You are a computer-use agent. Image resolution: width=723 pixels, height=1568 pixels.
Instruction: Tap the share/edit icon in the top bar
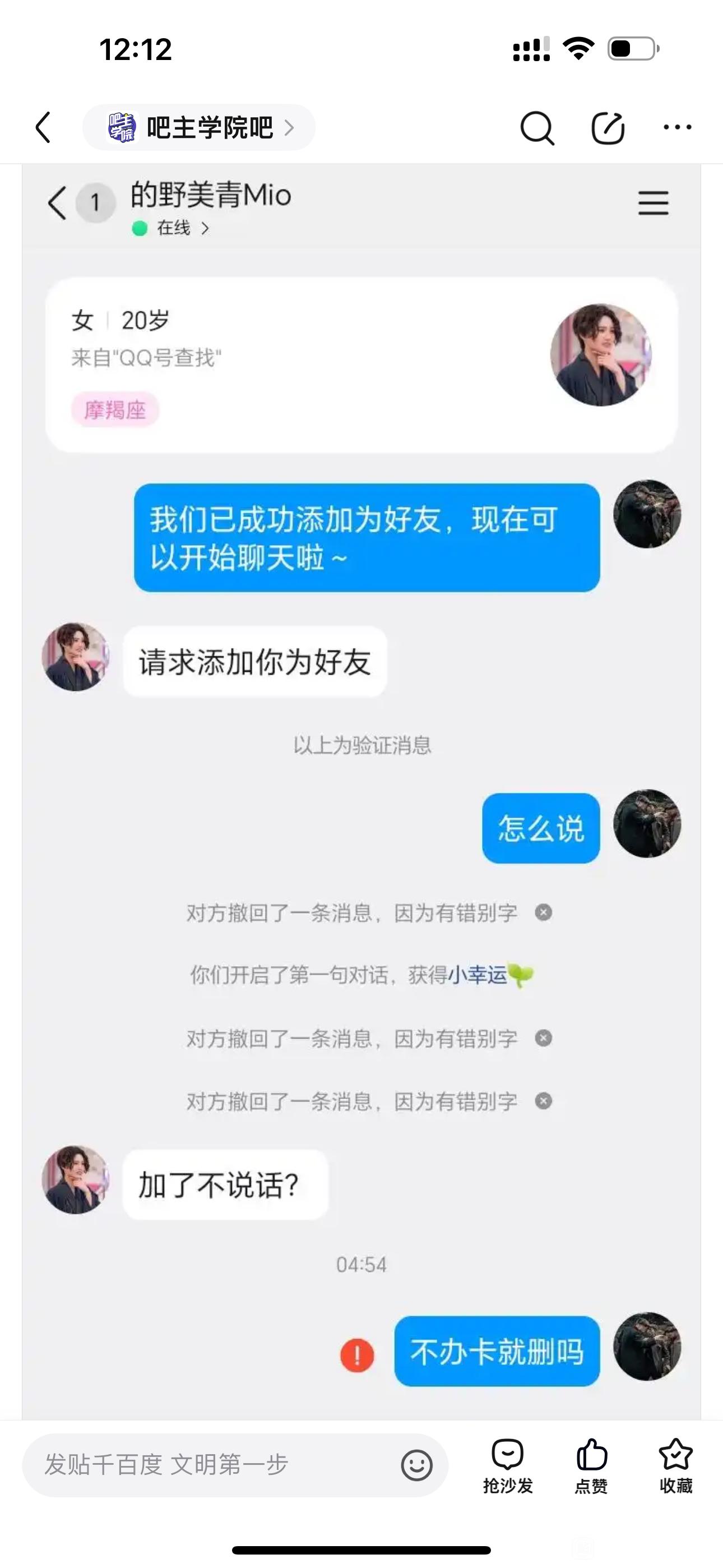point(608,128)
